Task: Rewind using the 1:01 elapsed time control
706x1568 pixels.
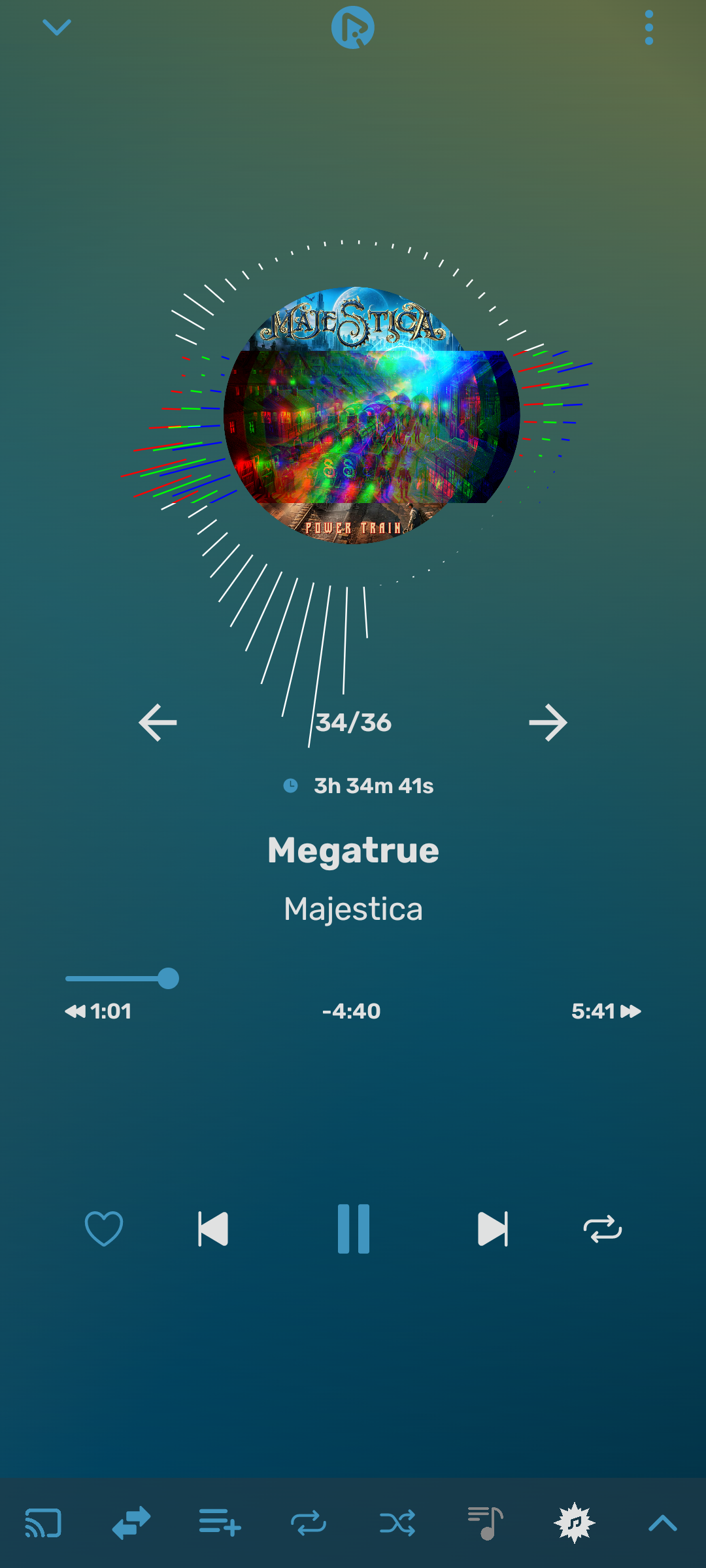Action: (99, 1011)
